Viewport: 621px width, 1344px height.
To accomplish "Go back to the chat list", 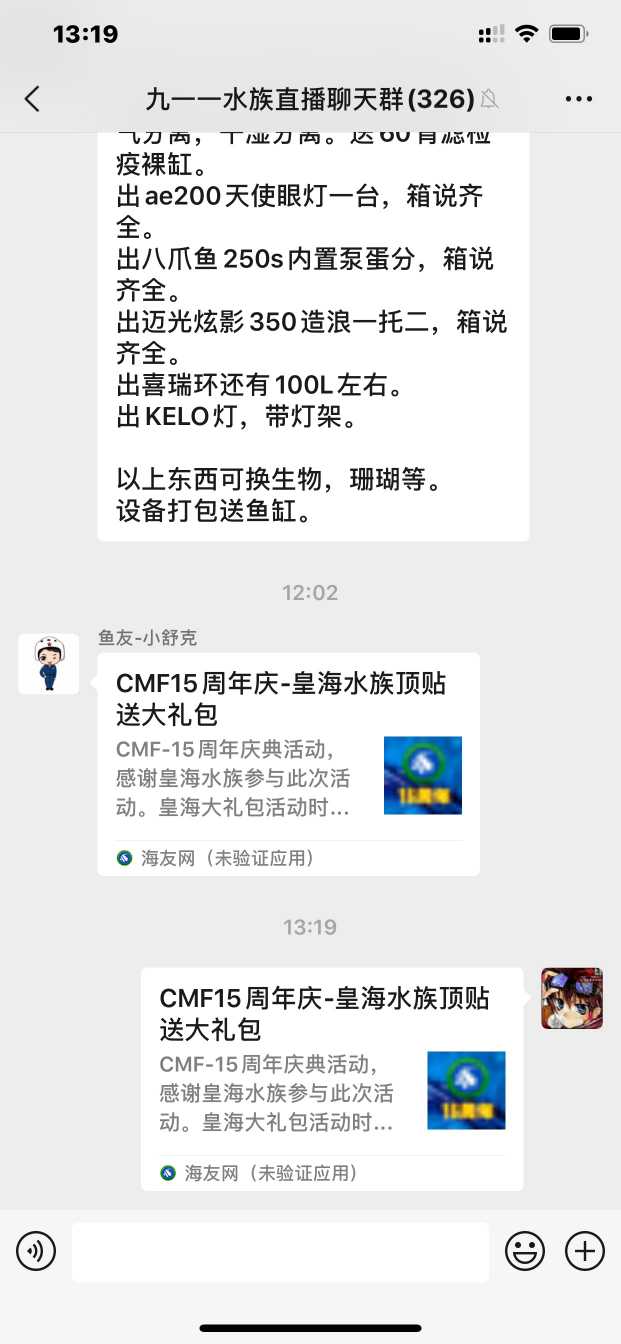I will click(33, 98).
